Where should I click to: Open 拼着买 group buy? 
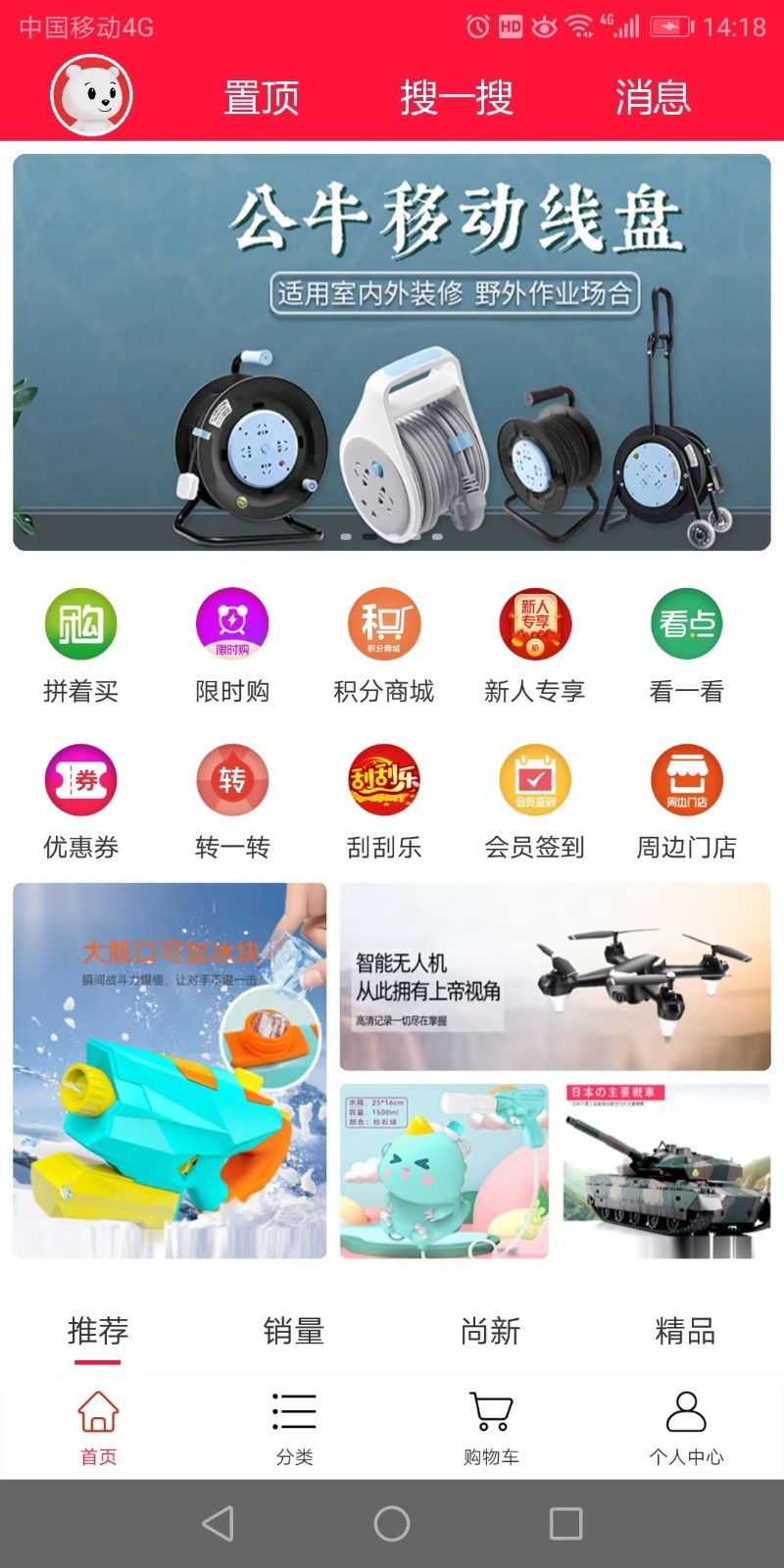coord(81,646)
